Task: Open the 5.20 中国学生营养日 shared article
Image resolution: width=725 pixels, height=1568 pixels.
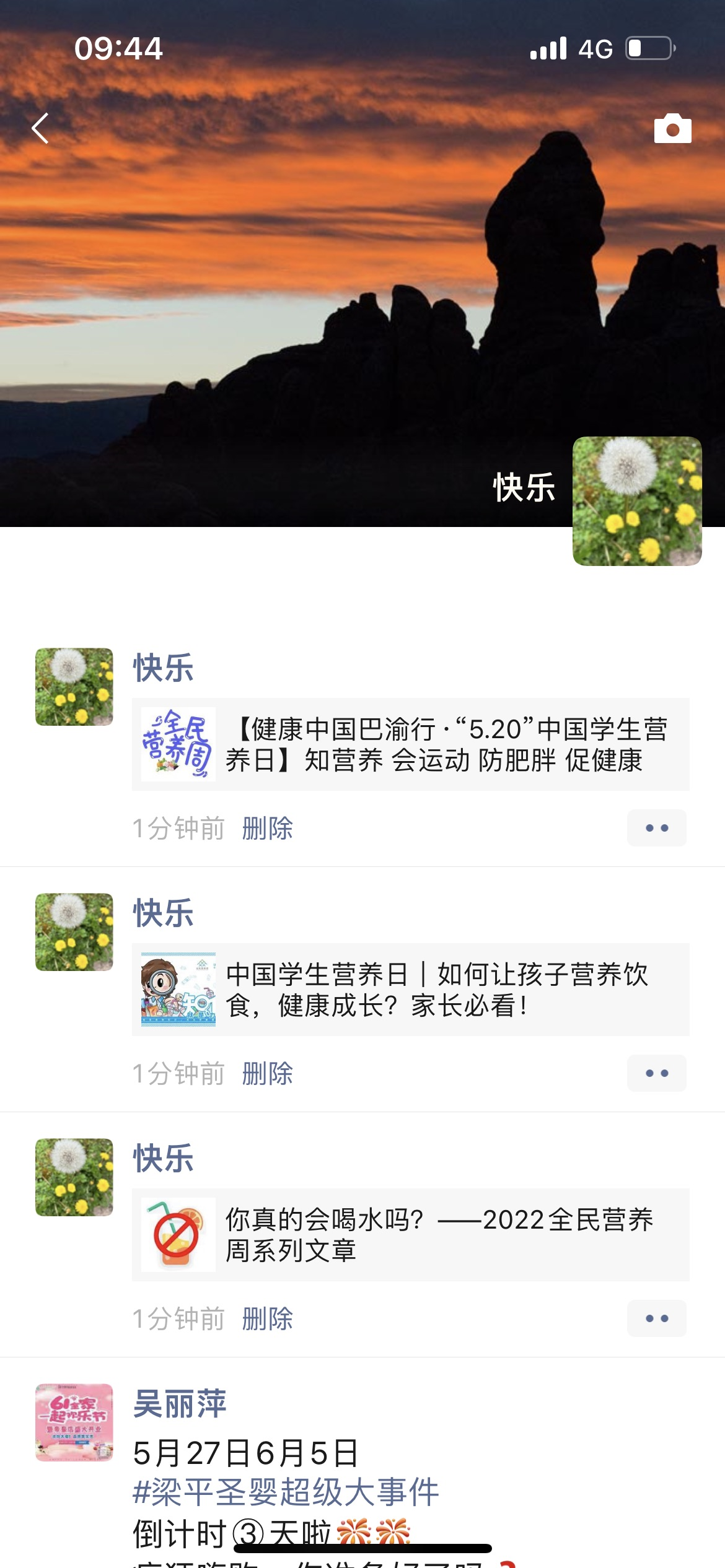Action: tap(410, 744)
